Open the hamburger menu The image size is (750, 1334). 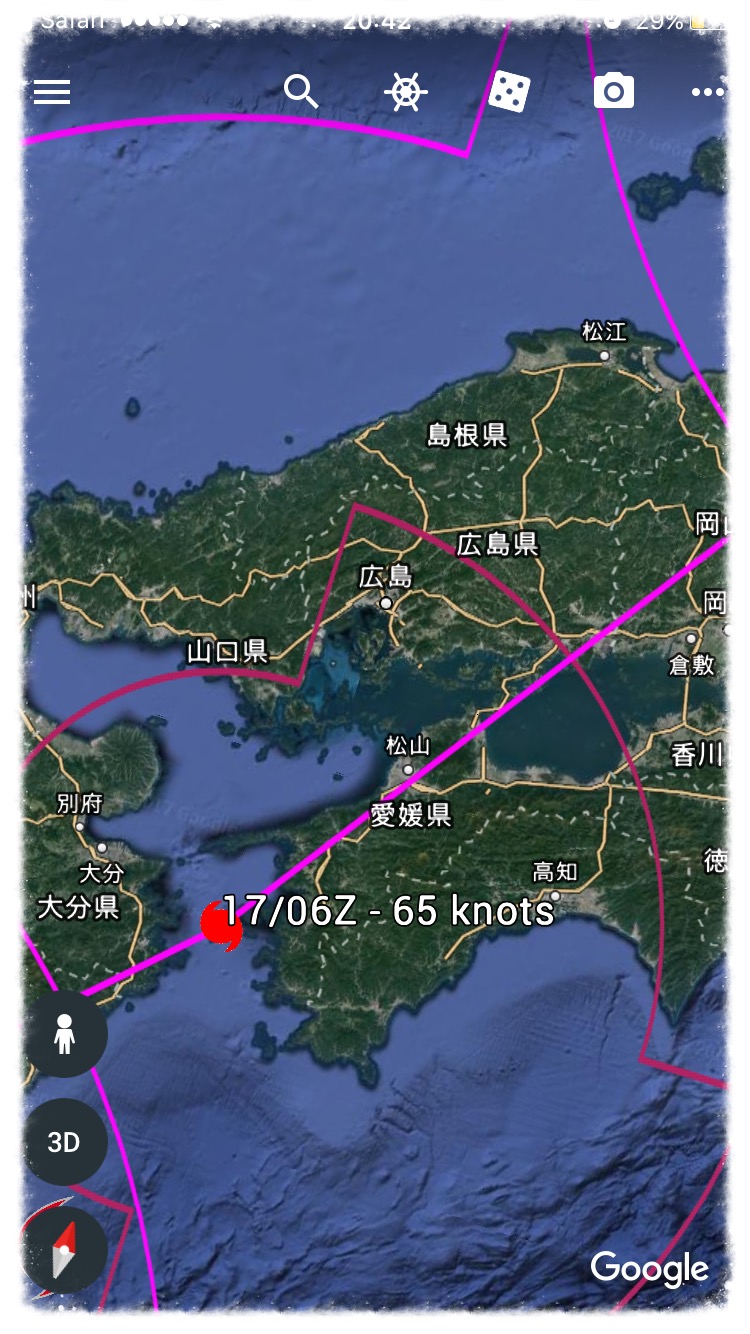point(52,93)
